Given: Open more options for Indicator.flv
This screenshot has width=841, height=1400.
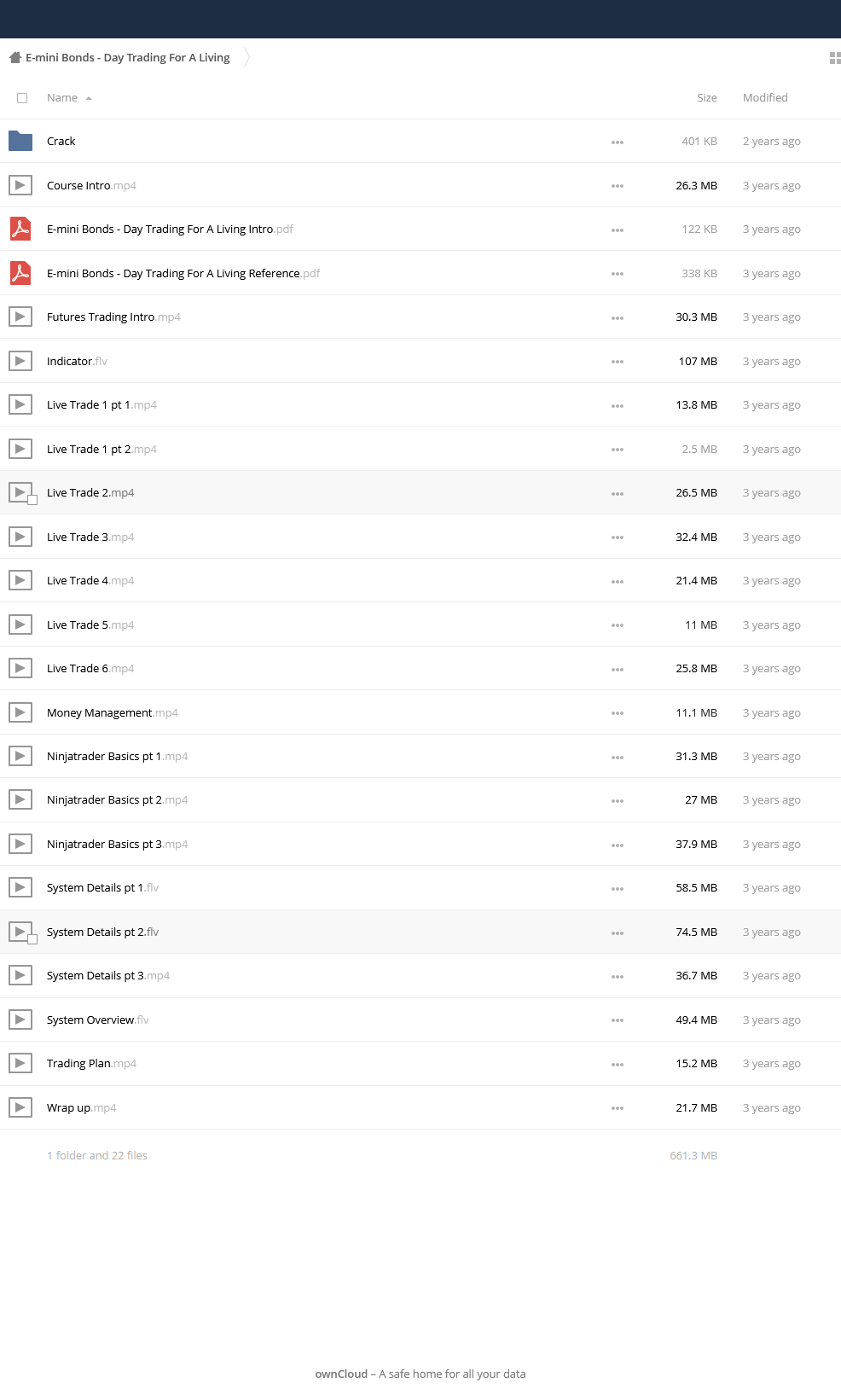Looking at the screenshot, I should click(618, 362).
